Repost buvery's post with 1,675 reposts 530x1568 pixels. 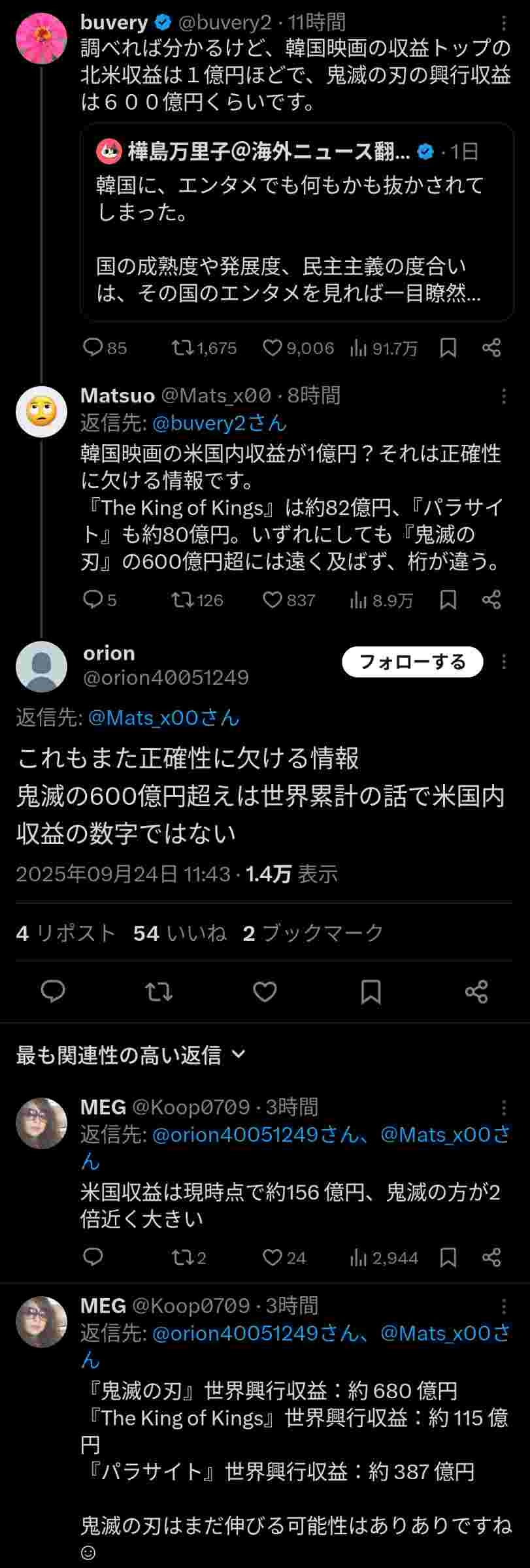(182, 348)
